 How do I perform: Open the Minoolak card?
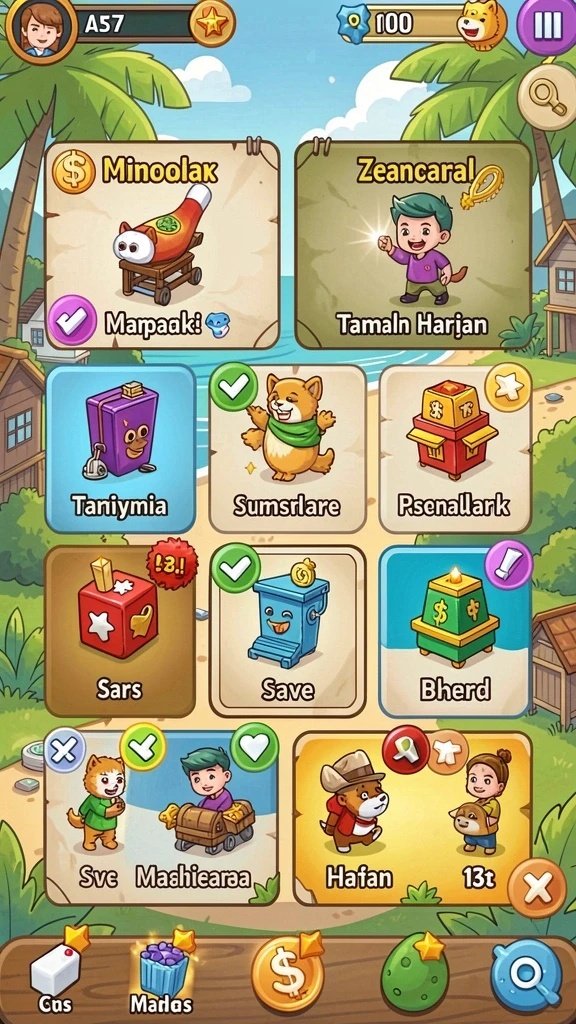point(162,245)
